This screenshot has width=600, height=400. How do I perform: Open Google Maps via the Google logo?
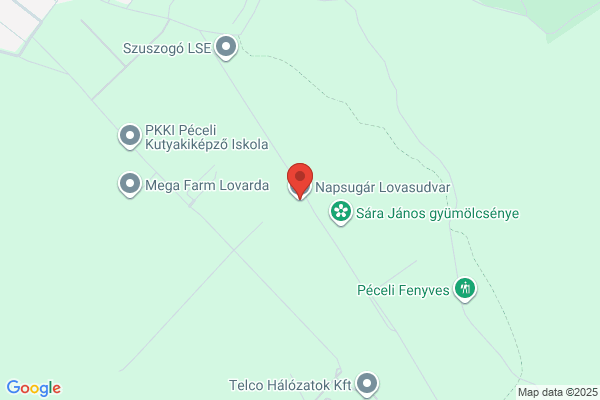click(x=34, y=388)
